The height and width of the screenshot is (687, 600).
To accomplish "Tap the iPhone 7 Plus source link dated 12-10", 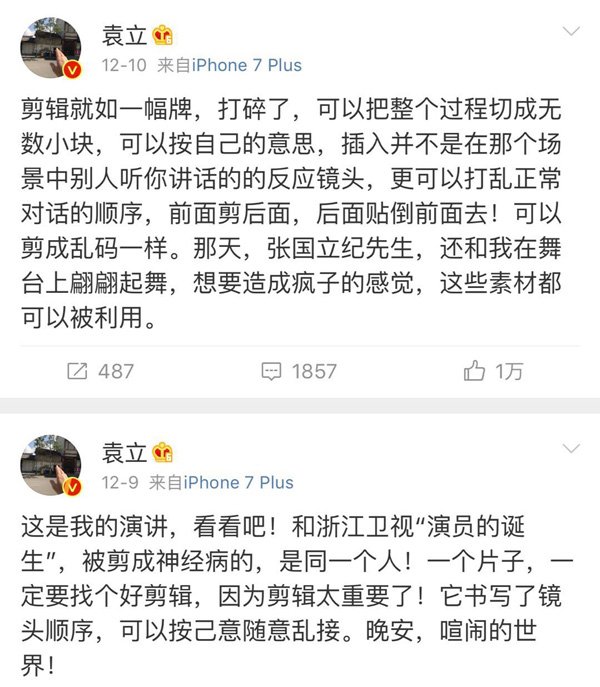I will [246, 65].
